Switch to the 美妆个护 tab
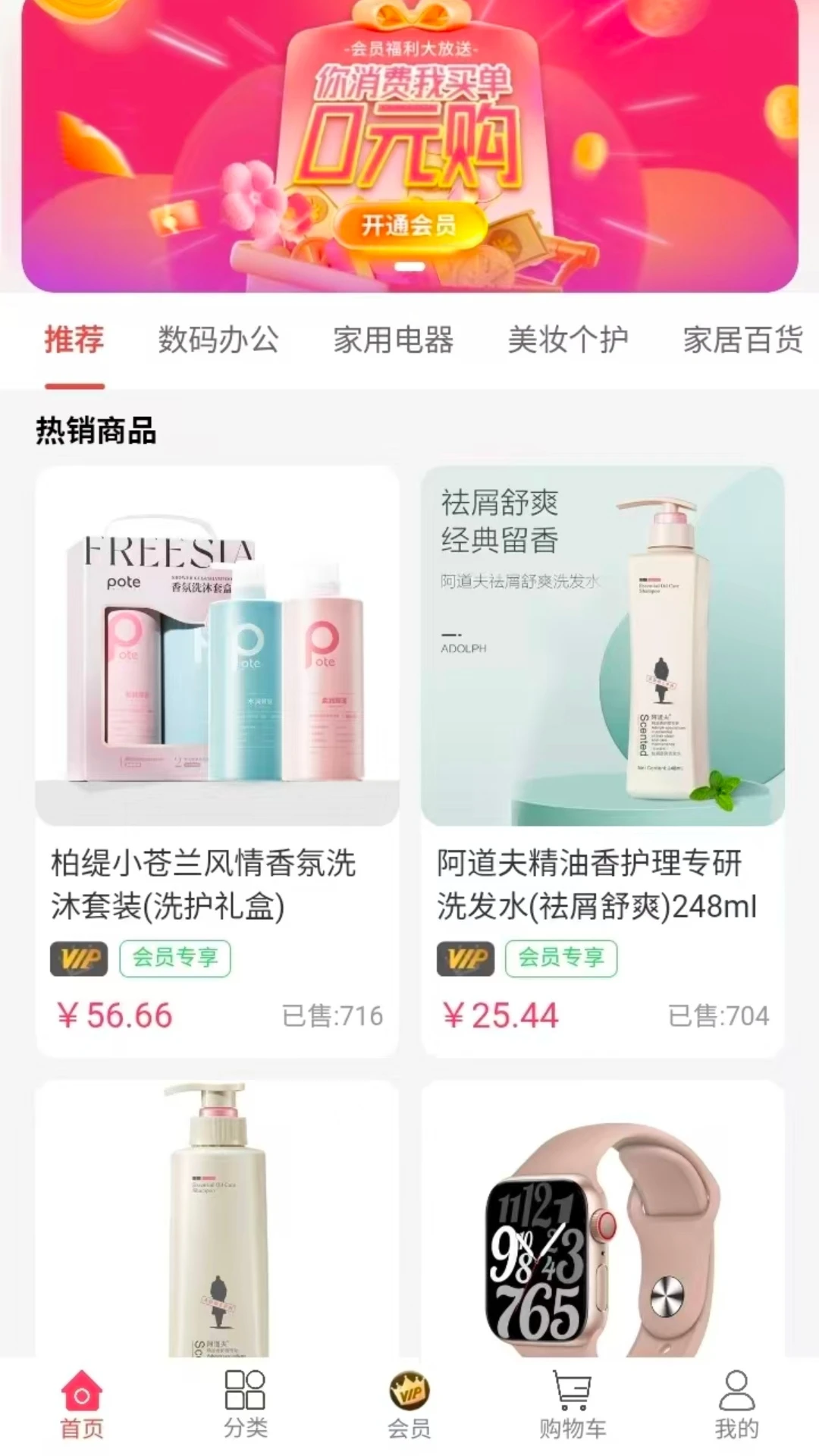This screenshot has height=1456, width=819. coord(566,339)
